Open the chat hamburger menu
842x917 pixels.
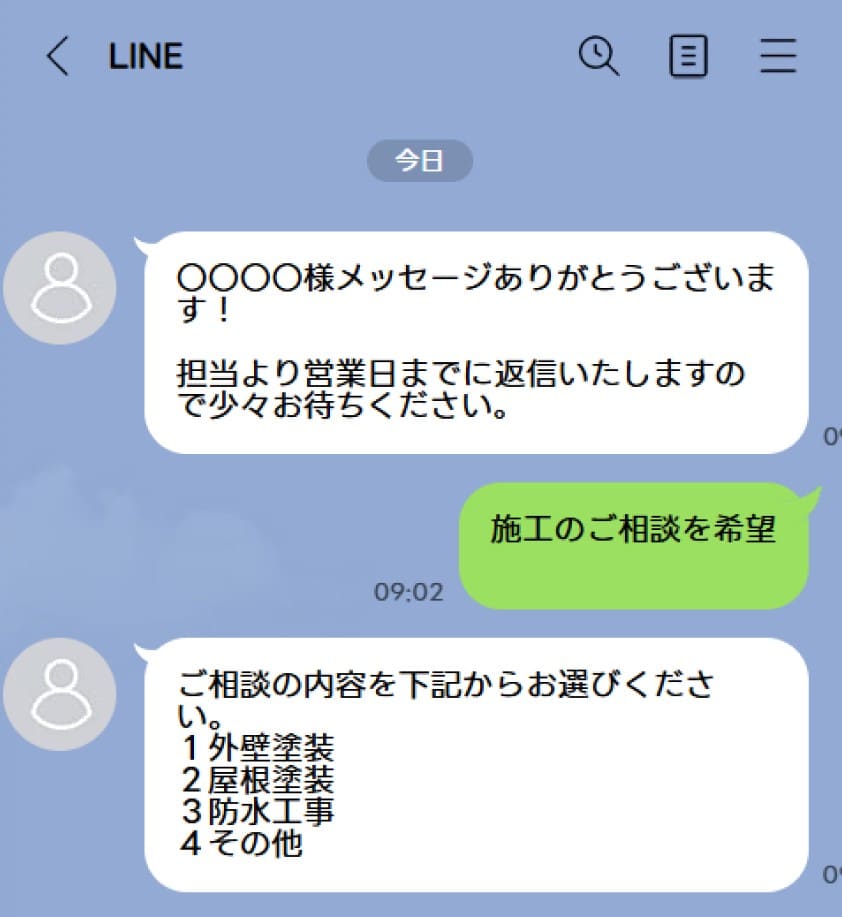[777, 57]
